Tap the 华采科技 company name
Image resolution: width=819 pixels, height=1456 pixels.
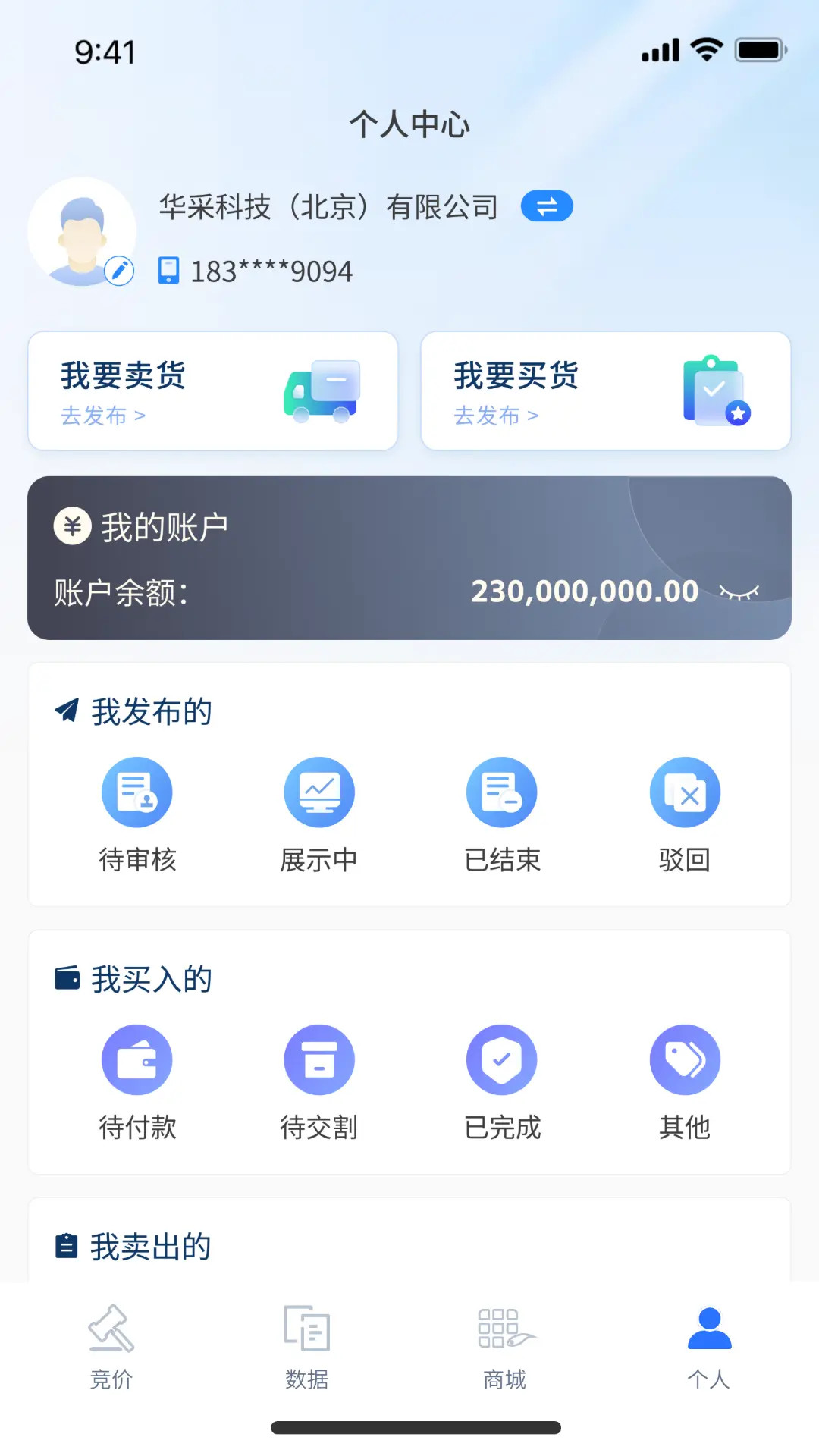[329, 206]
